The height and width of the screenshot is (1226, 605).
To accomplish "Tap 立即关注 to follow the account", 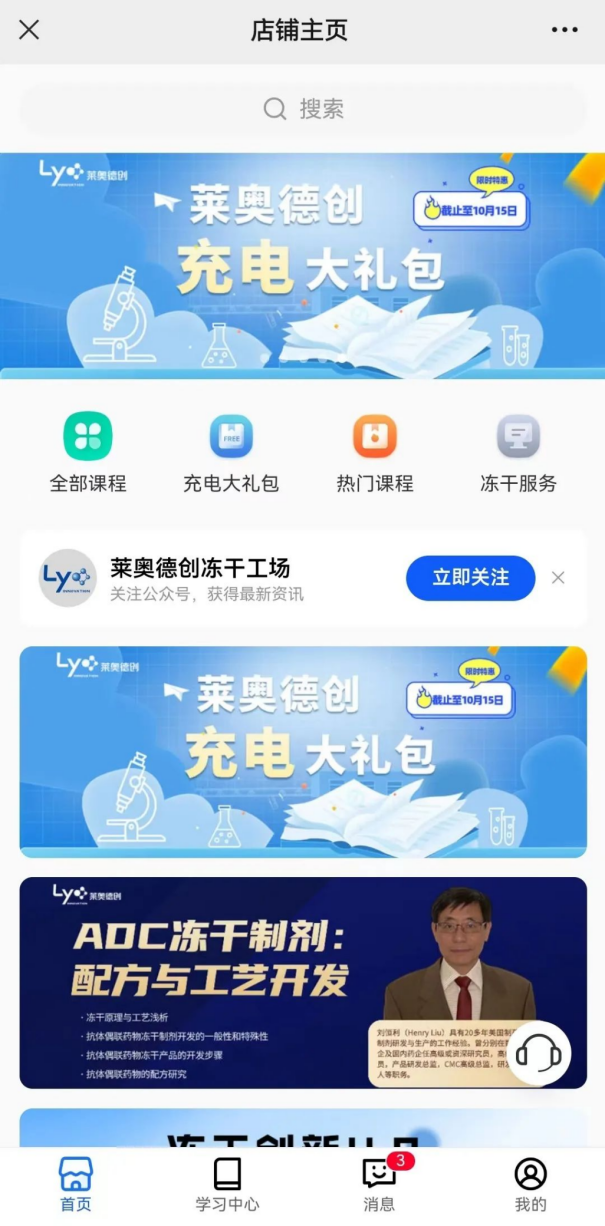I will [x=470, y=578].
